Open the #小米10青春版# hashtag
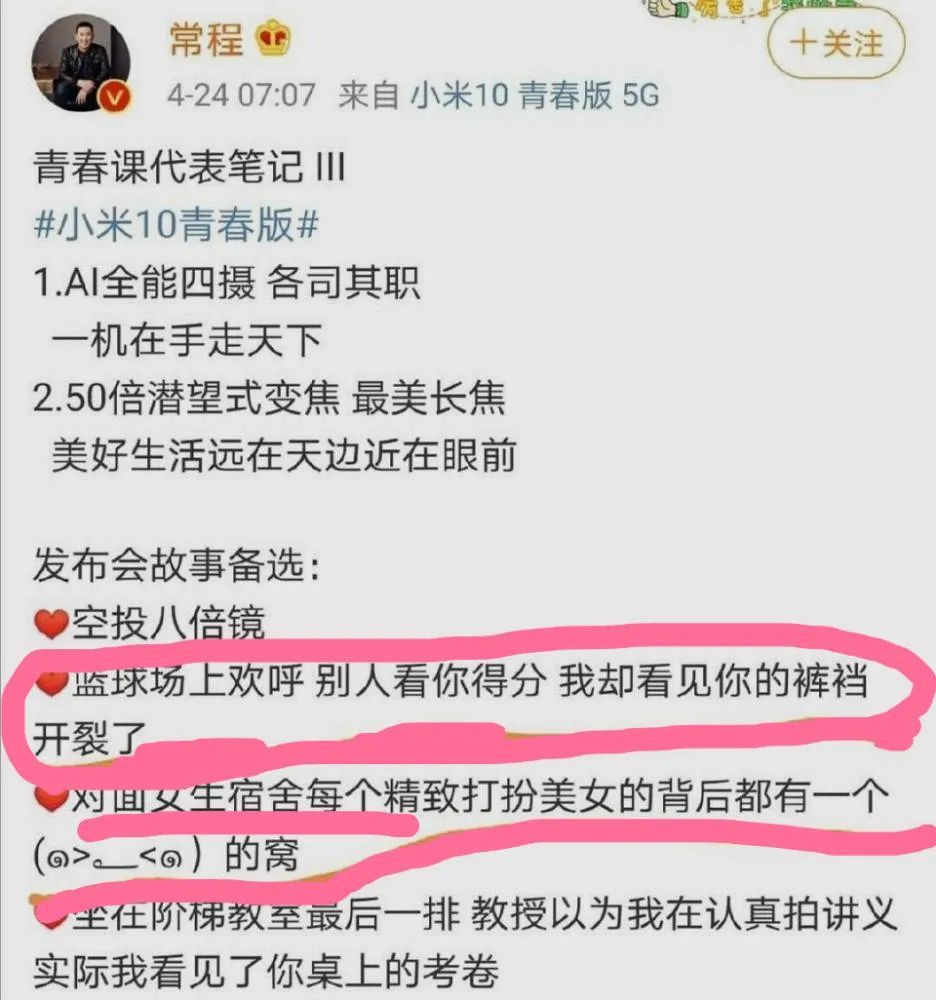This screenshot has width=936, height=1000. 176,225
